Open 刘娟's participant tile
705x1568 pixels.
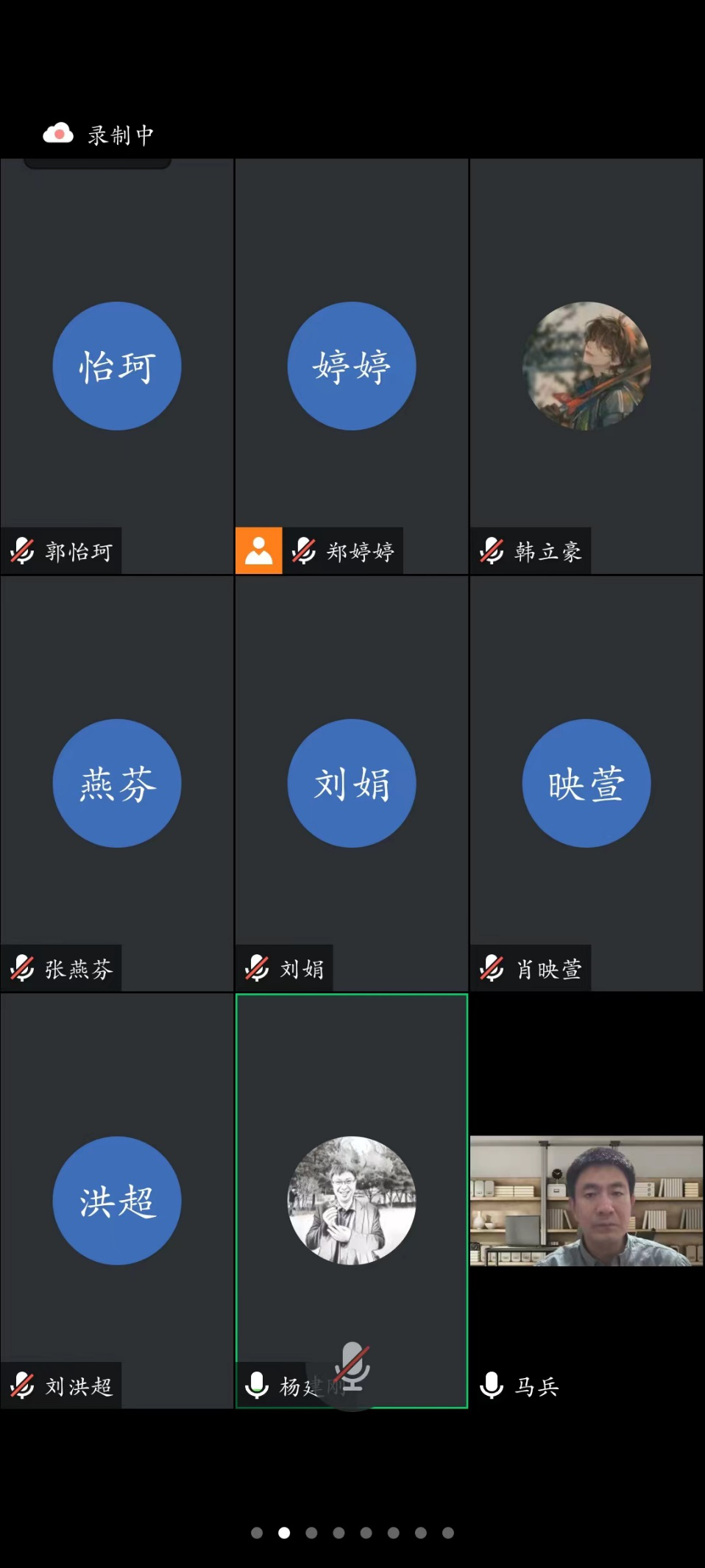(x=352, y=784)
